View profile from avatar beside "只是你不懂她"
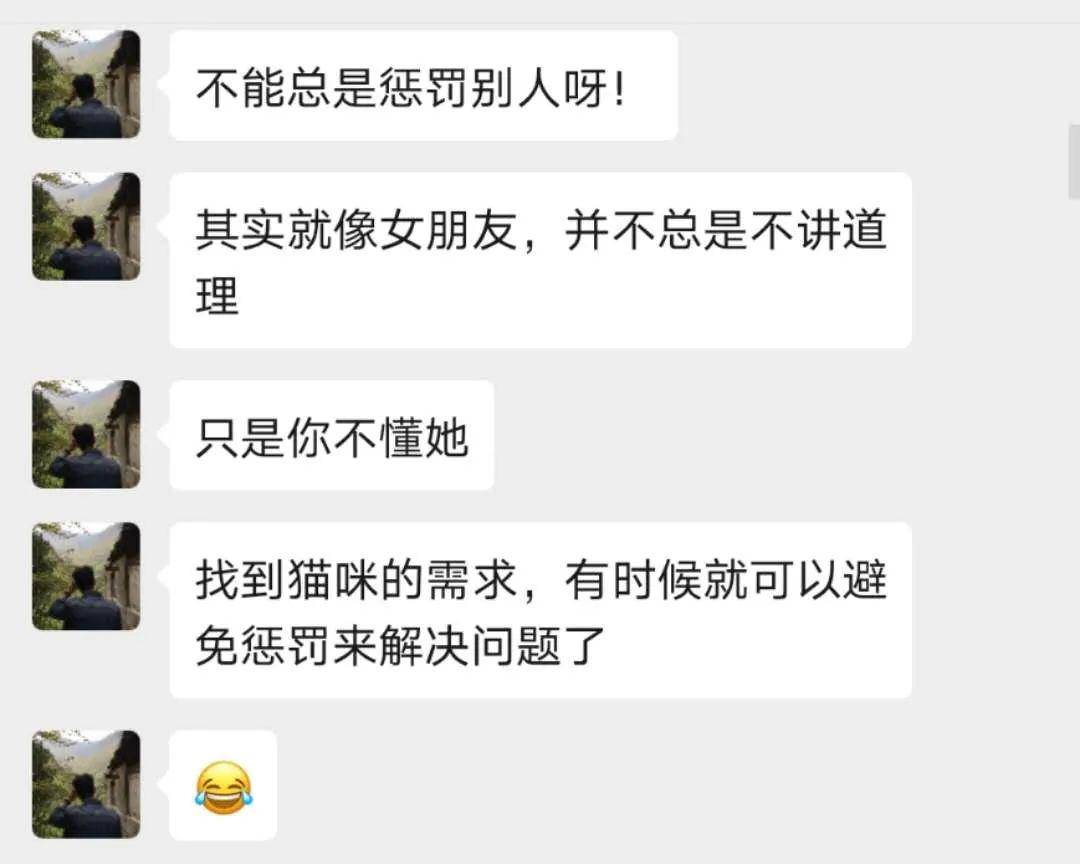 click(x=86, y=434)
